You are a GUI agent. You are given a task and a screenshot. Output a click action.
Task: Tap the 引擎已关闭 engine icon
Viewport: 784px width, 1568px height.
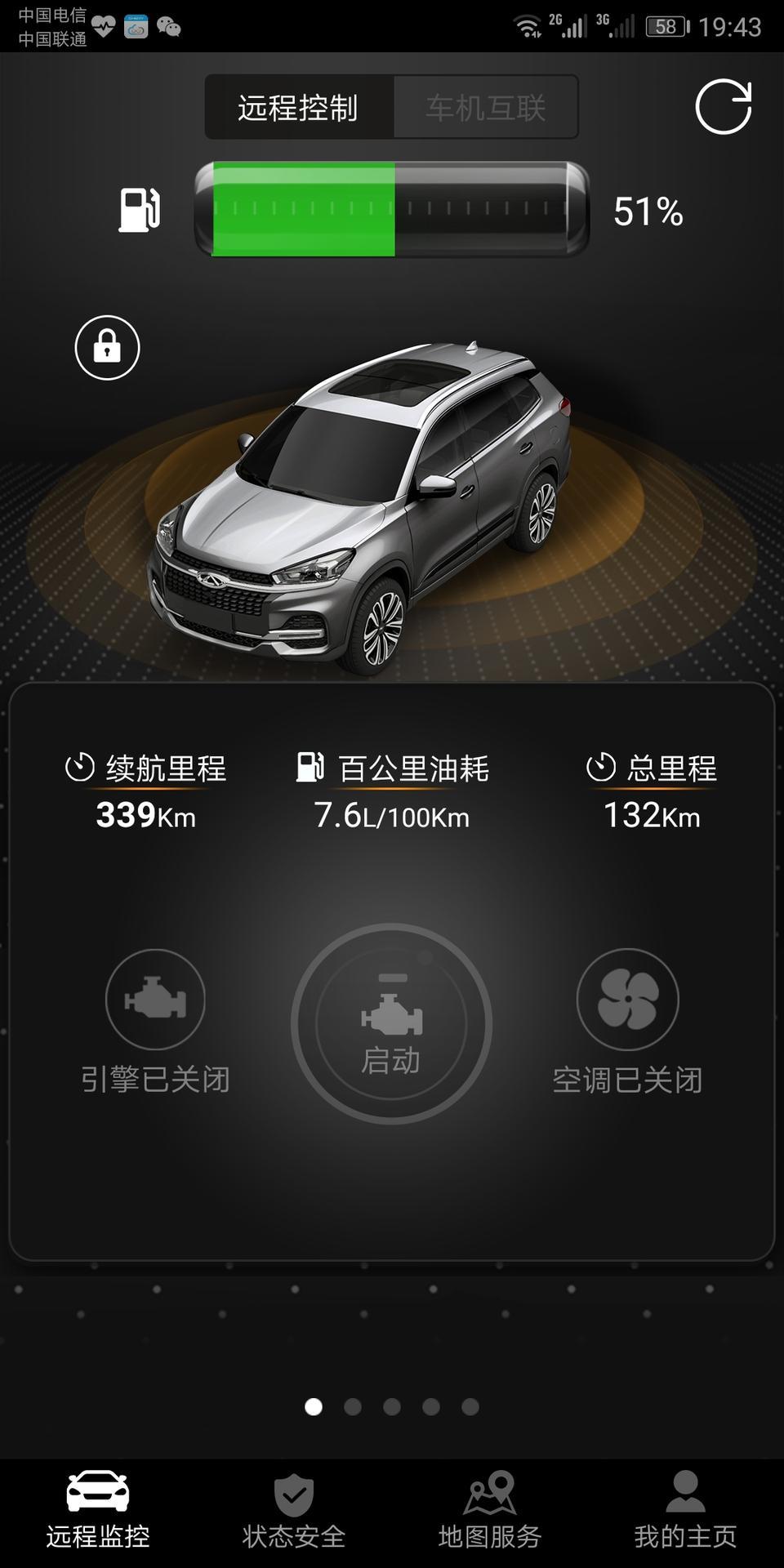pos(155,999)
